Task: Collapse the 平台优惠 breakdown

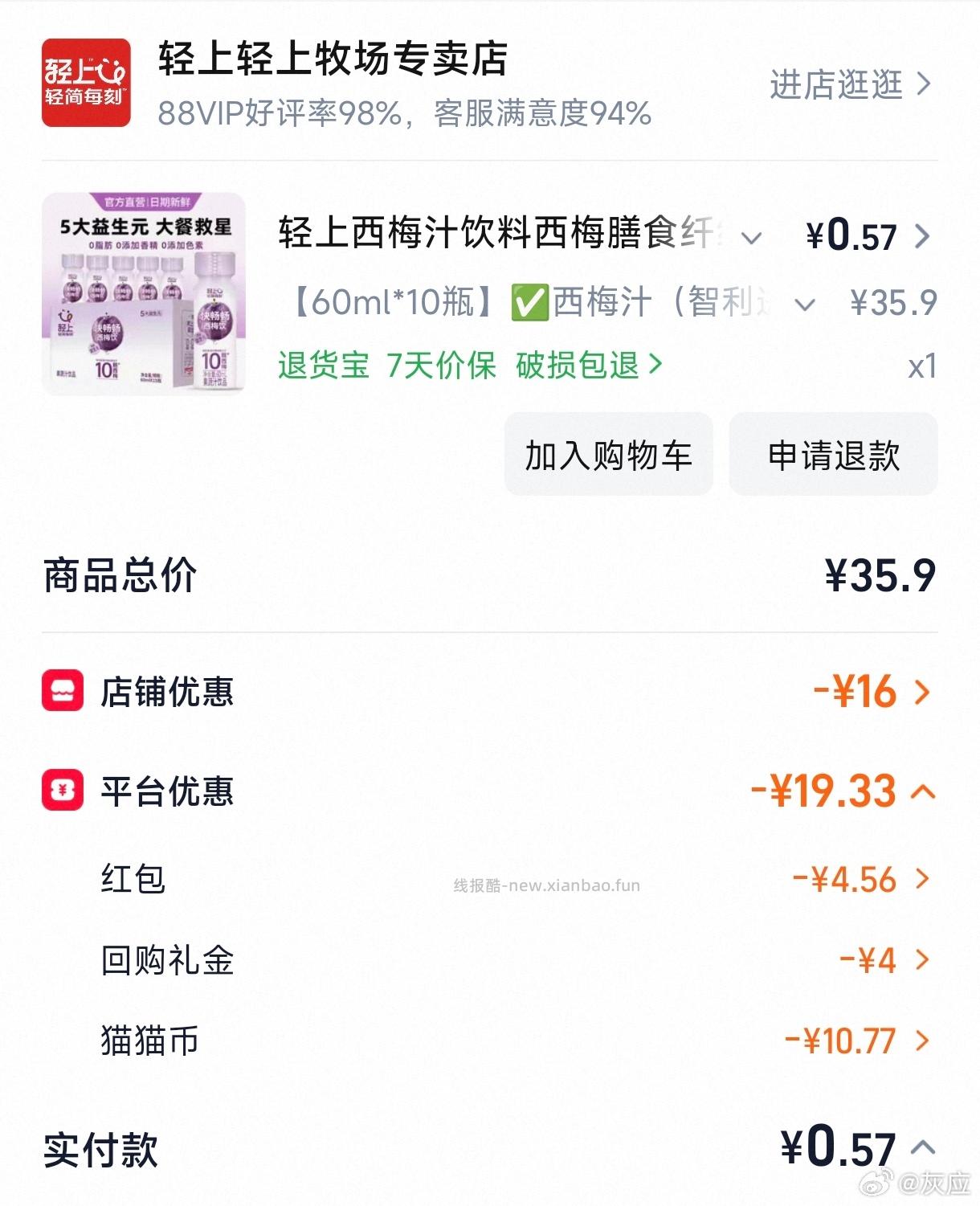Action: click(x=923, y=792)
